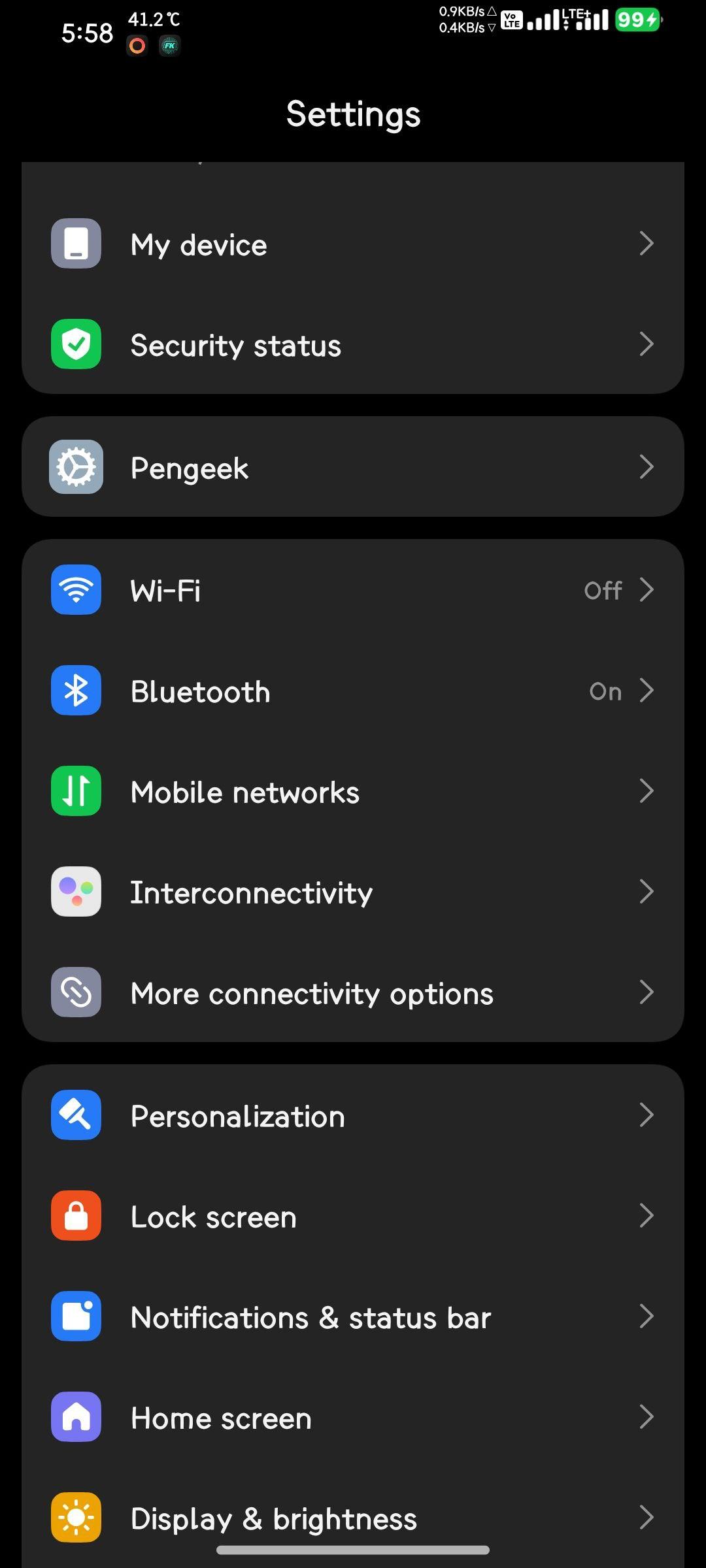This screenshot has height=1568, width=706.
Task: Open Home screen settings
Action: pyautogui.click(x=353, y=1417)
